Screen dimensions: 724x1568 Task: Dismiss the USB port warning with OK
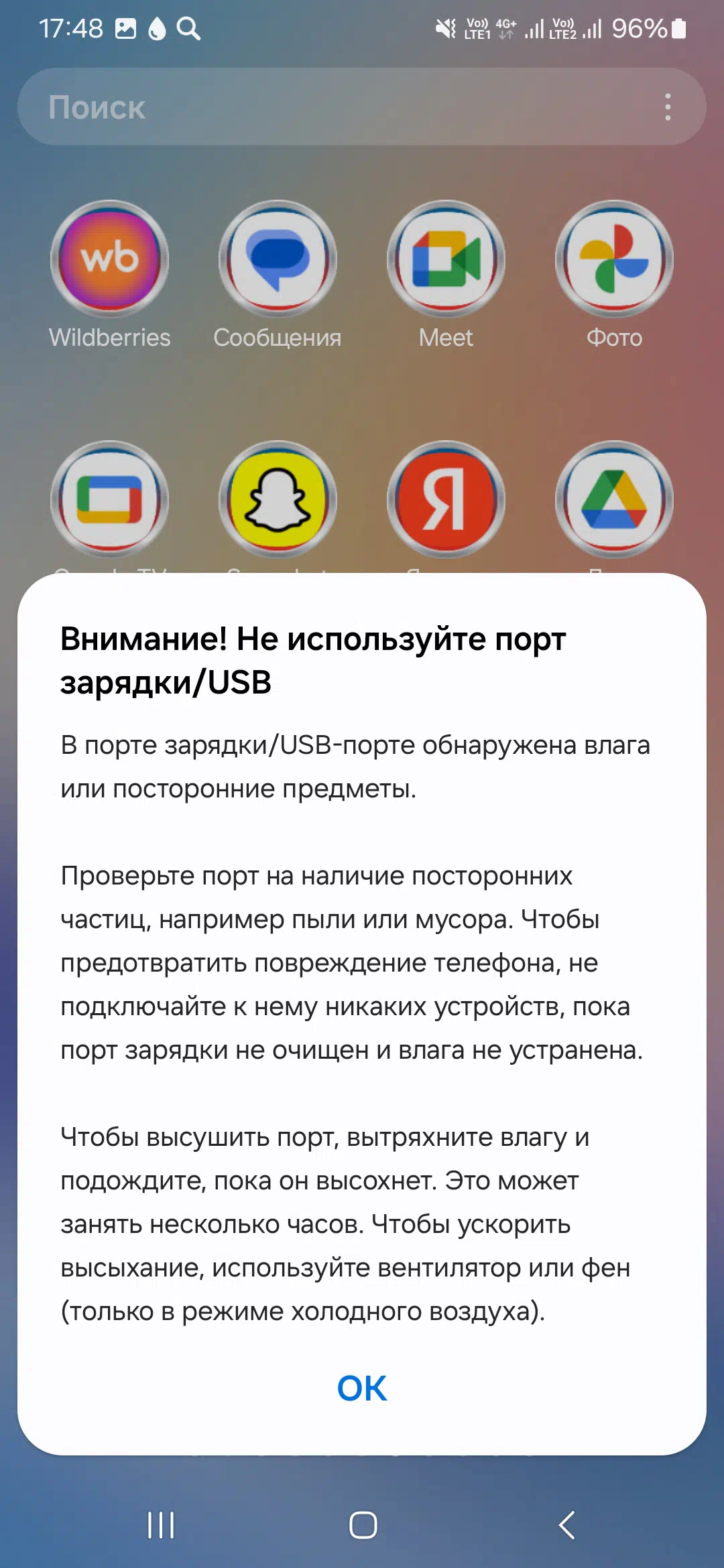point(362,1388)
